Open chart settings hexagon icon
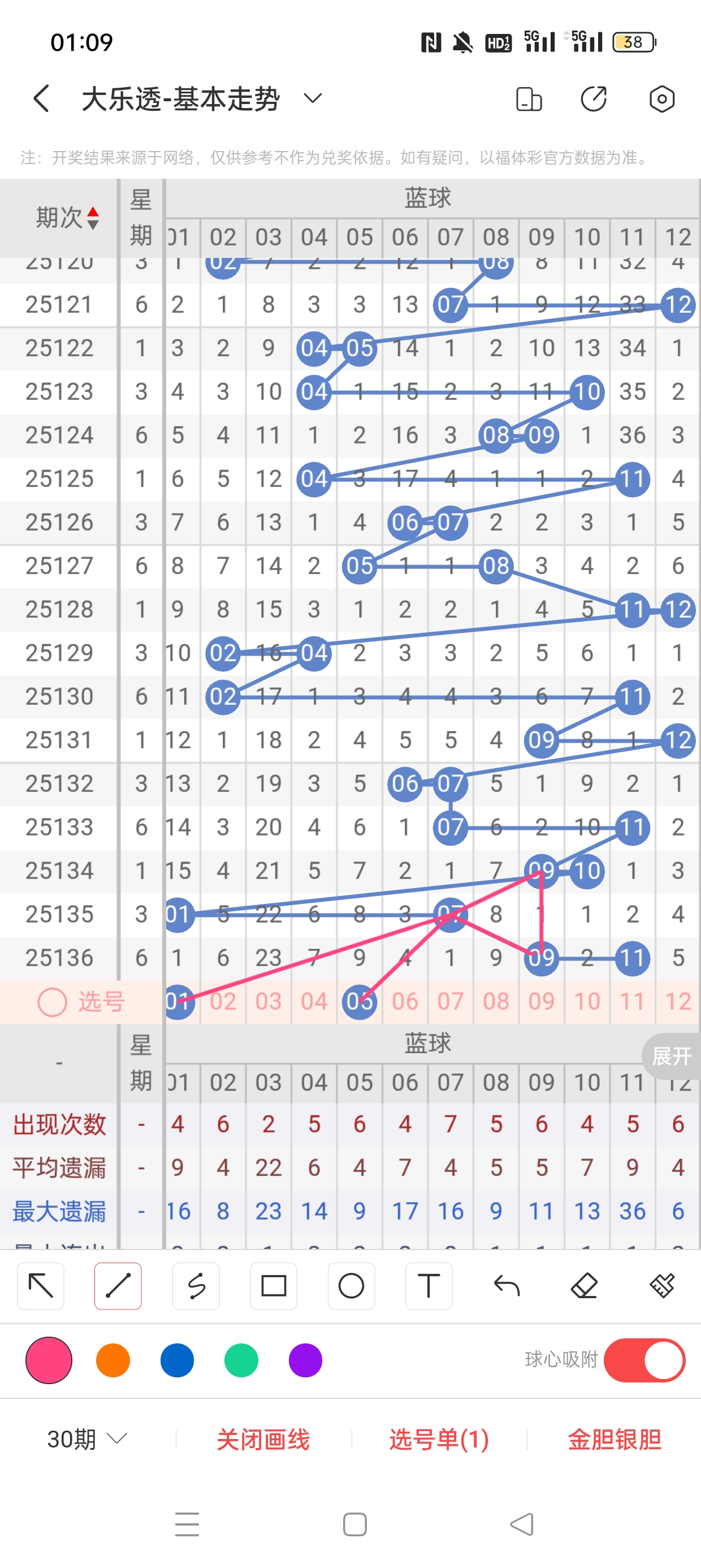This screenshot has height=1568, width=701. (x=661, y=98)
